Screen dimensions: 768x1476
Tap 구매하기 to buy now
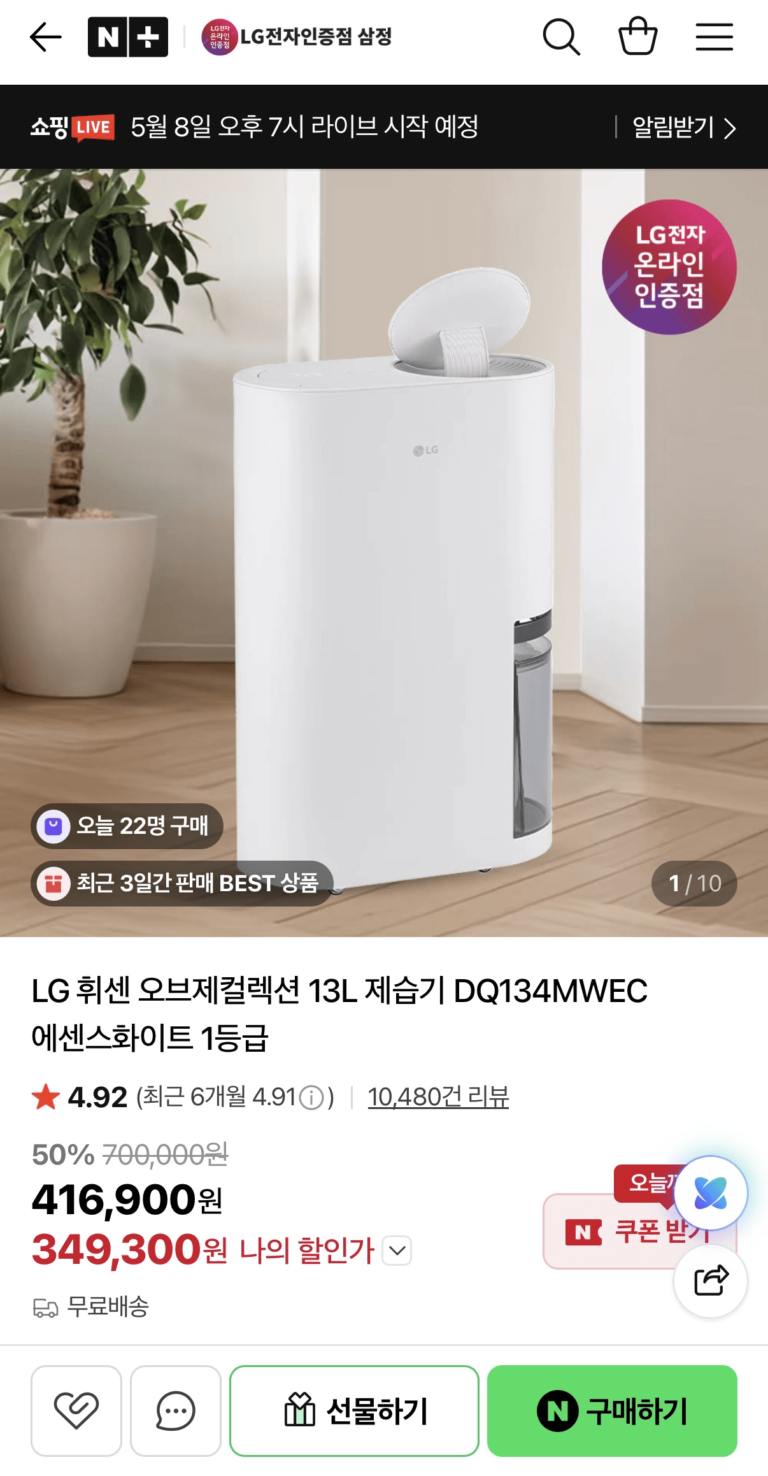click(612, 1411)
